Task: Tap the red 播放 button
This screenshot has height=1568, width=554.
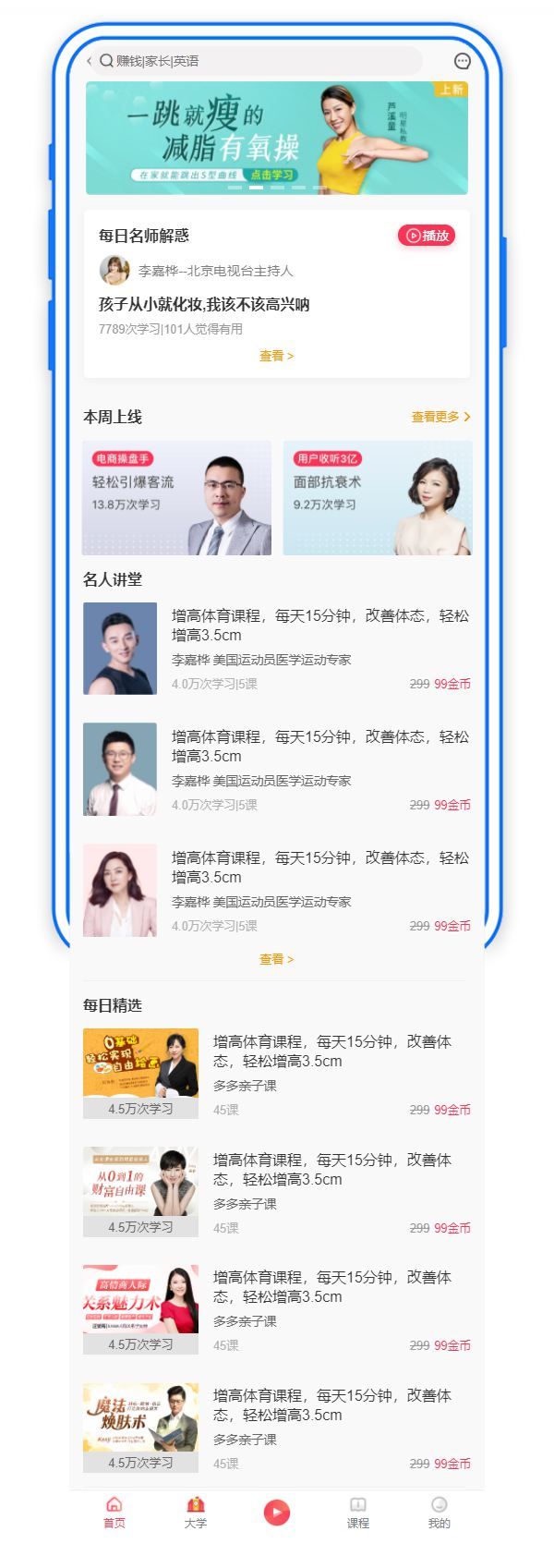Action: pos(427,236)
